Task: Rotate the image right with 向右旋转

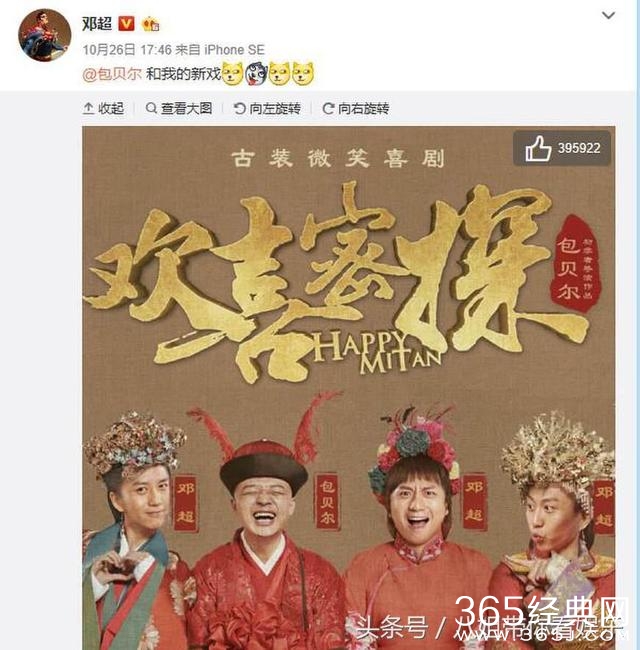Action: coord(355,108)
